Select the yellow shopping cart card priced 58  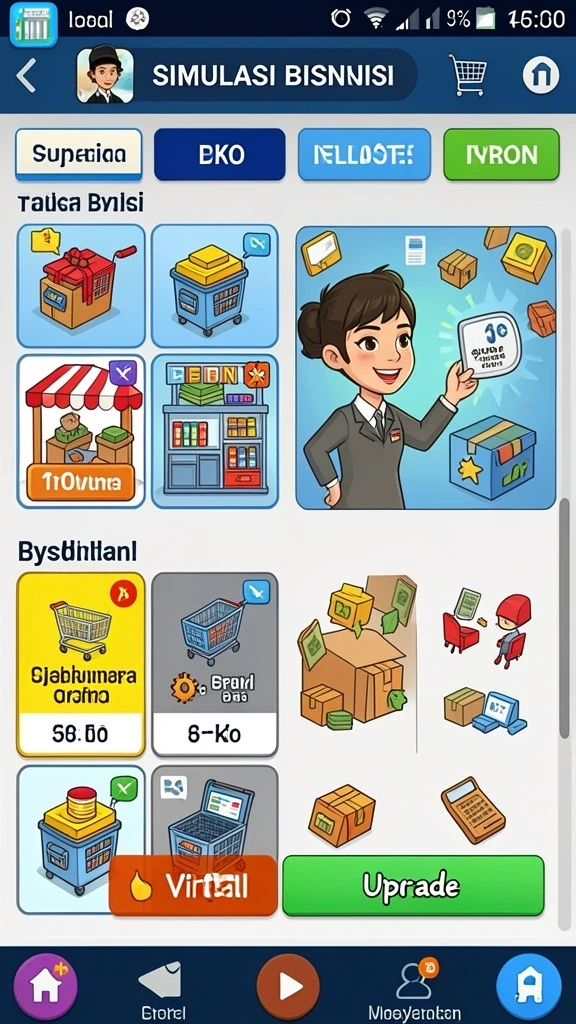click(81, 664)
